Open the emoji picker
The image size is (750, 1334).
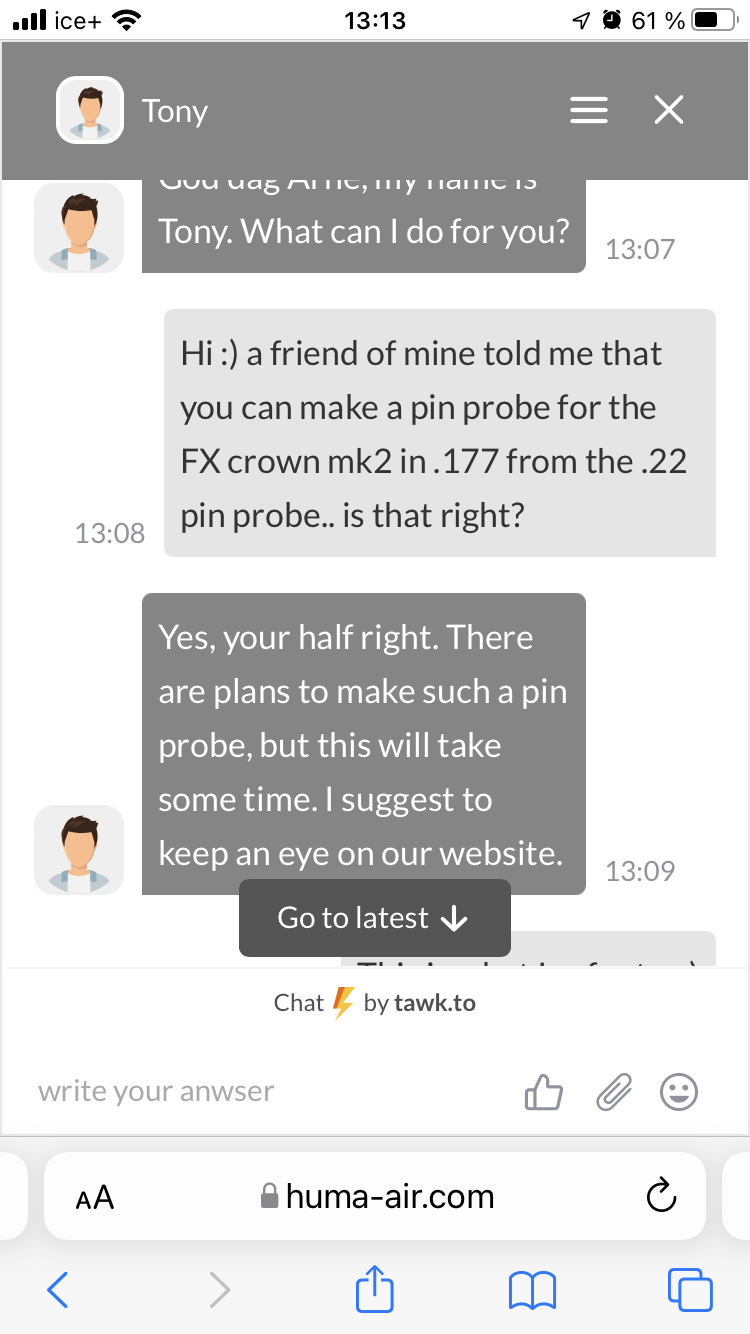679,1092
